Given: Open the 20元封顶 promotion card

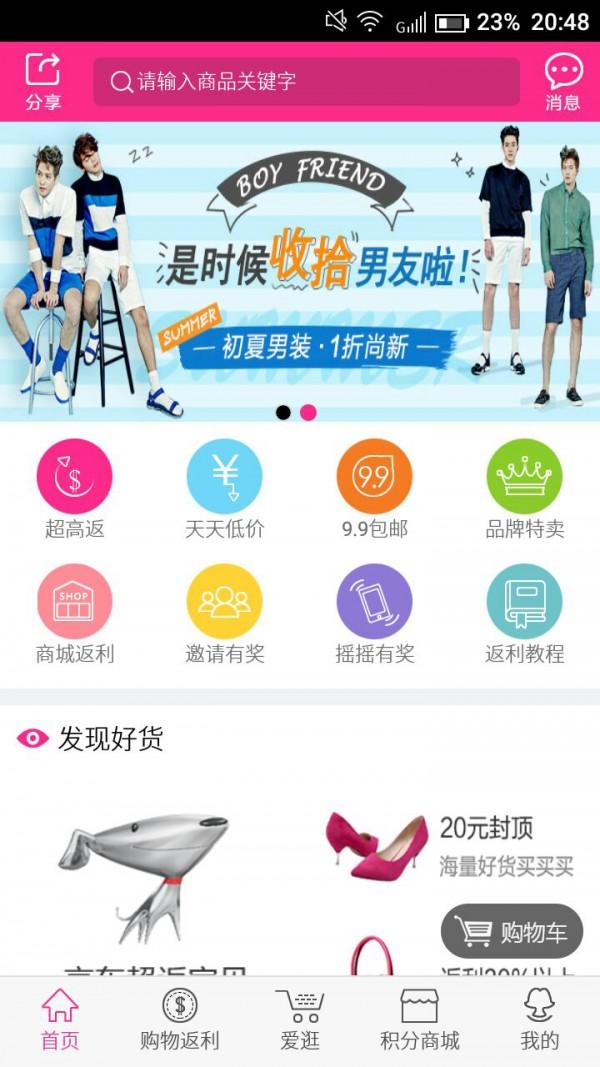Looking at the screenshot, I should [x=450, y=845].
